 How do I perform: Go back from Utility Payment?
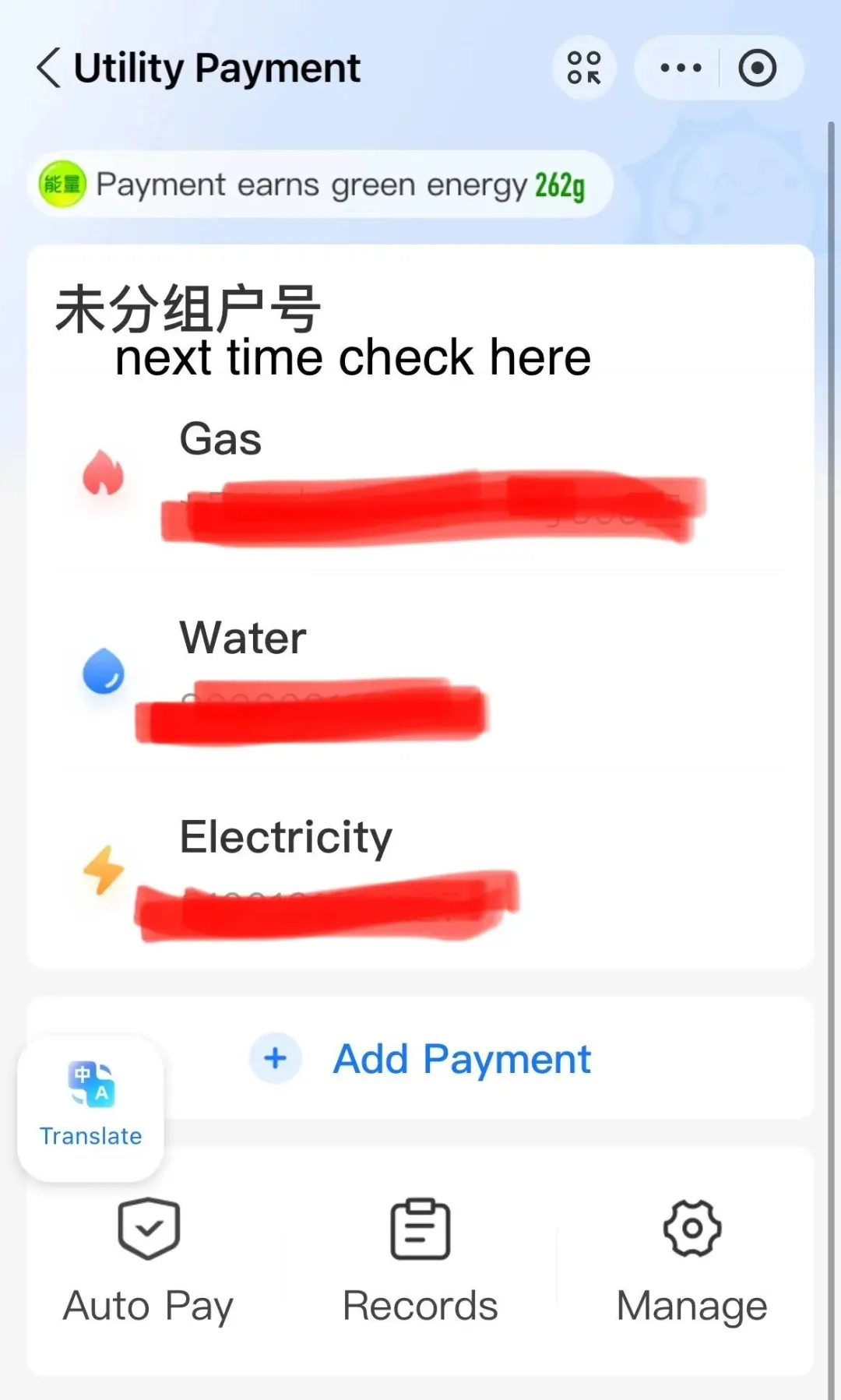coord(48,69)
